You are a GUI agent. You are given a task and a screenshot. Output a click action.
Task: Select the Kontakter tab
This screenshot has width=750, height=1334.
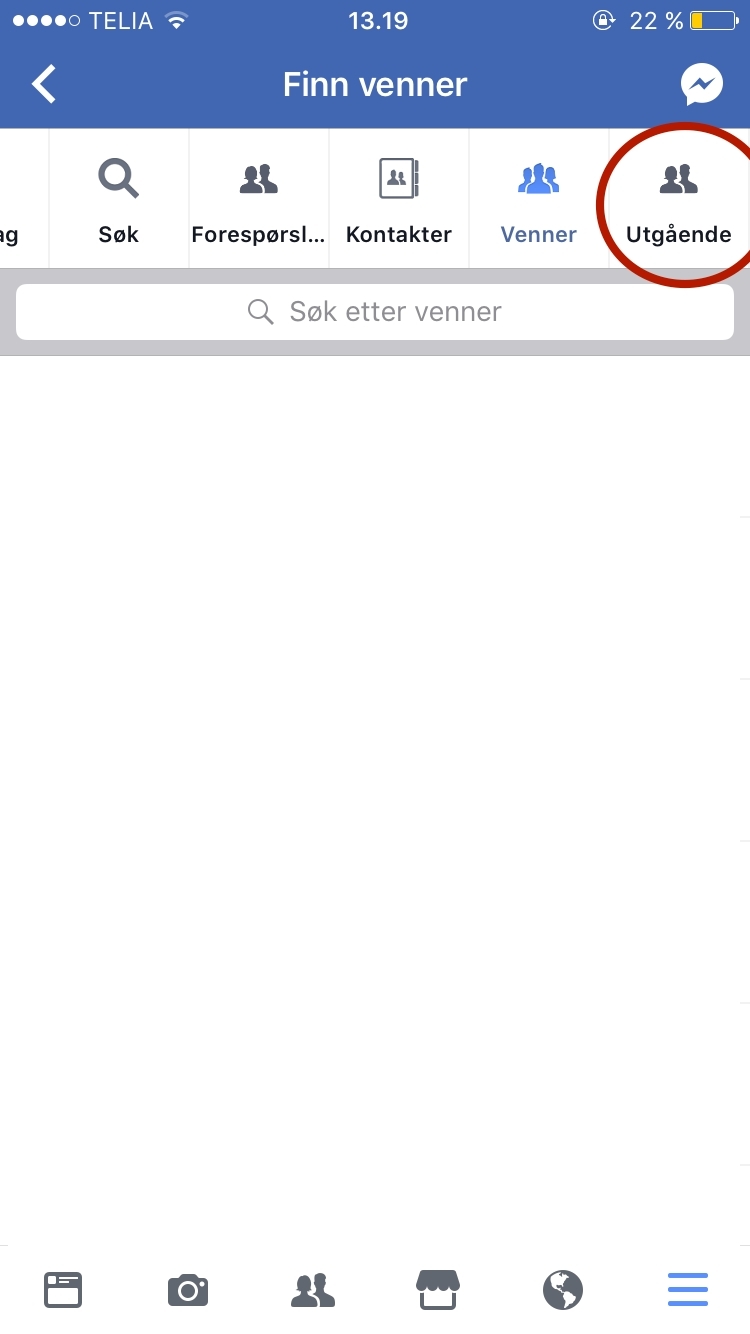click(x=399, y=200)
